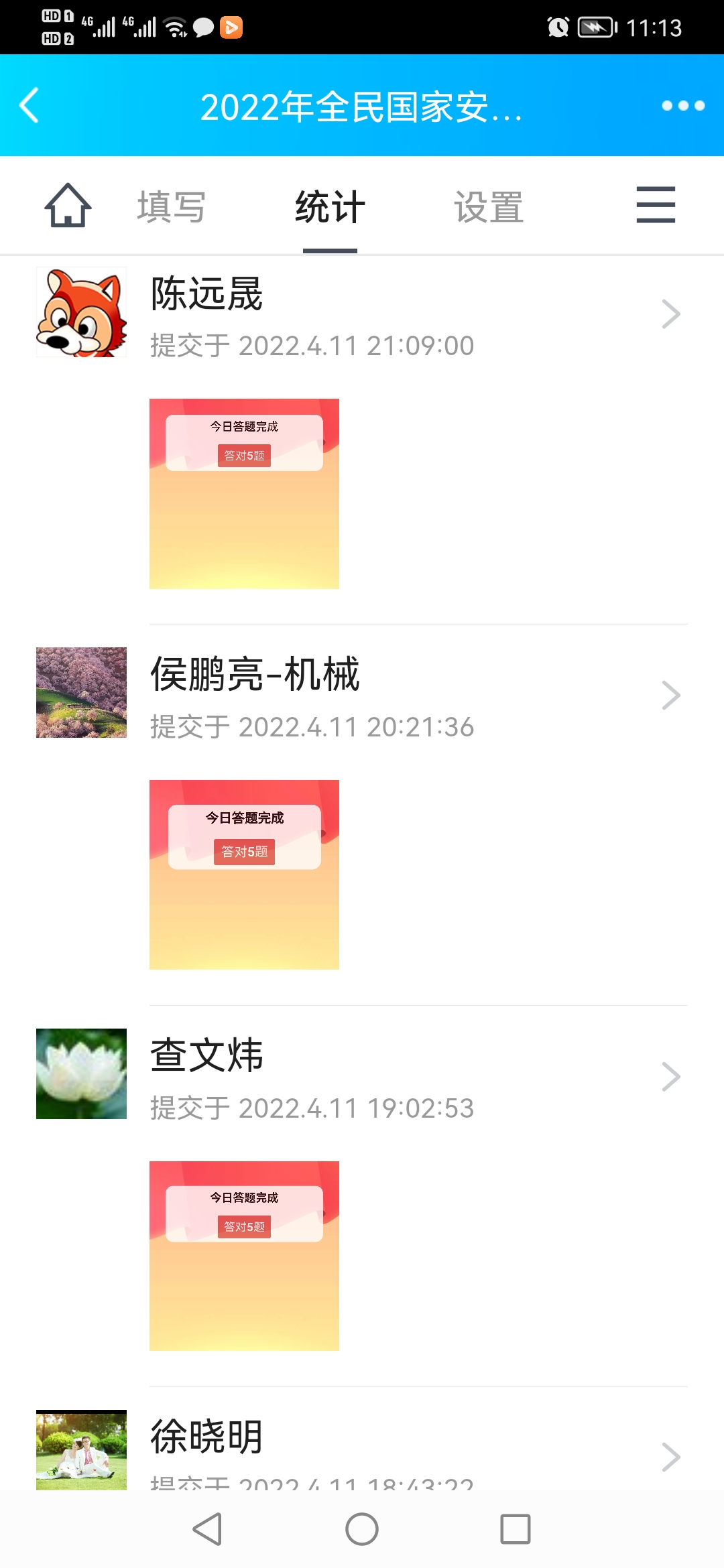Screen dimensions: 724x1568
Task: View 陈远晟's uploaded screenshot image
Action: (x=244, y=494)
